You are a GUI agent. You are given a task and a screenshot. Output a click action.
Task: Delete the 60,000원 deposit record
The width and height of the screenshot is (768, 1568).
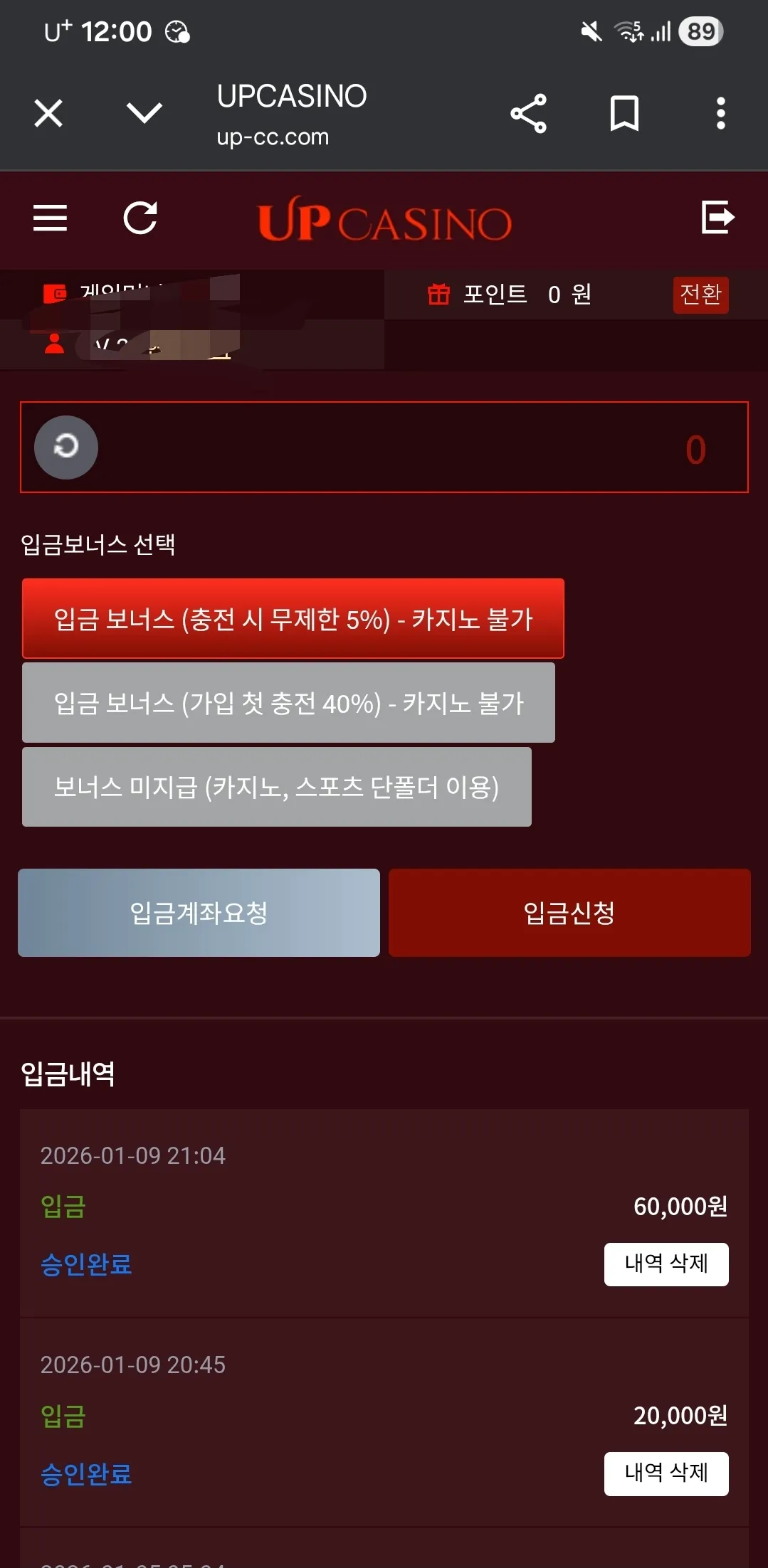(x=666, y=1264)
